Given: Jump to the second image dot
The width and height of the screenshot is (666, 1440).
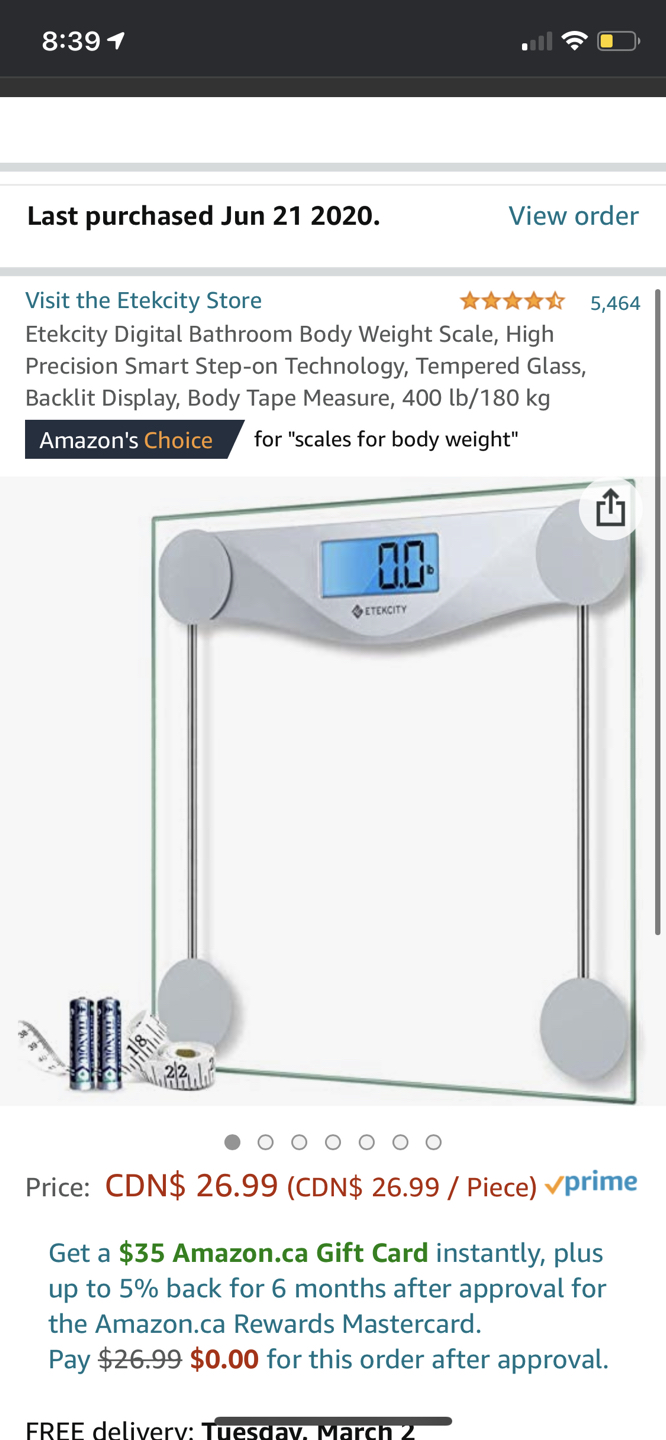Looking at the screenshot, I should click(x=265, y=1142).
